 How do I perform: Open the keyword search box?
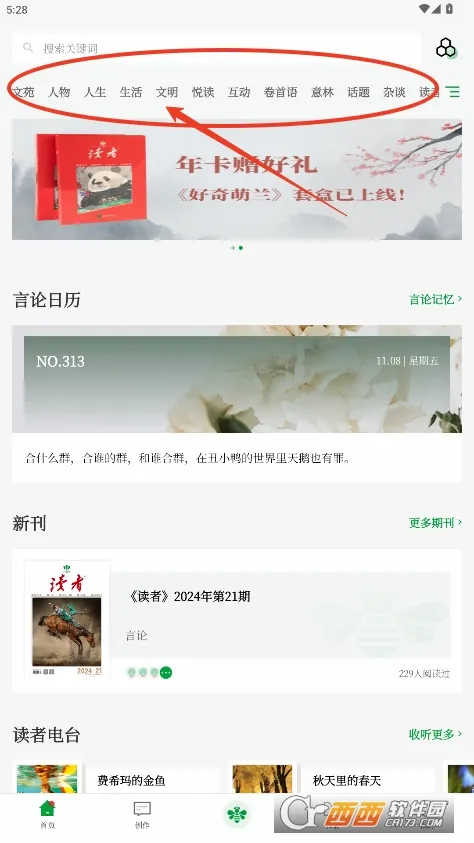(x=216, y=48)
